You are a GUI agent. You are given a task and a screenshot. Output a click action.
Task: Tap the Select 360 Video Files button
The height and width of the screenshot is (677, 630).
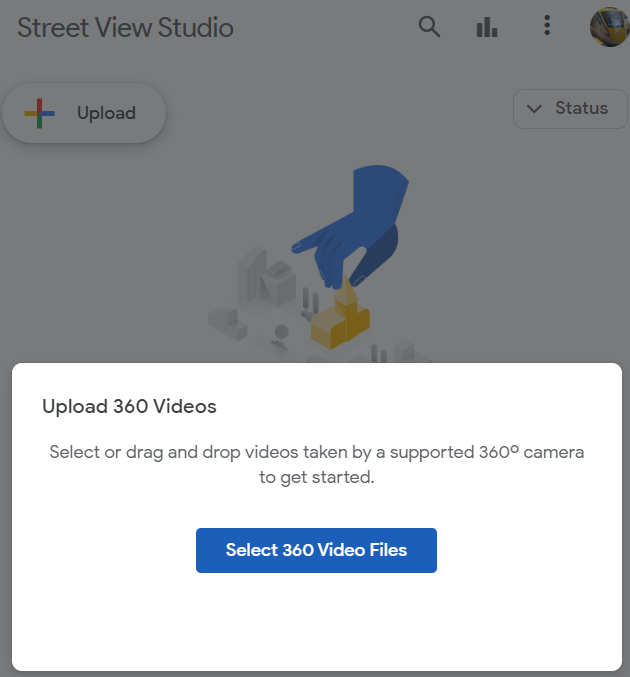point(316,550)
